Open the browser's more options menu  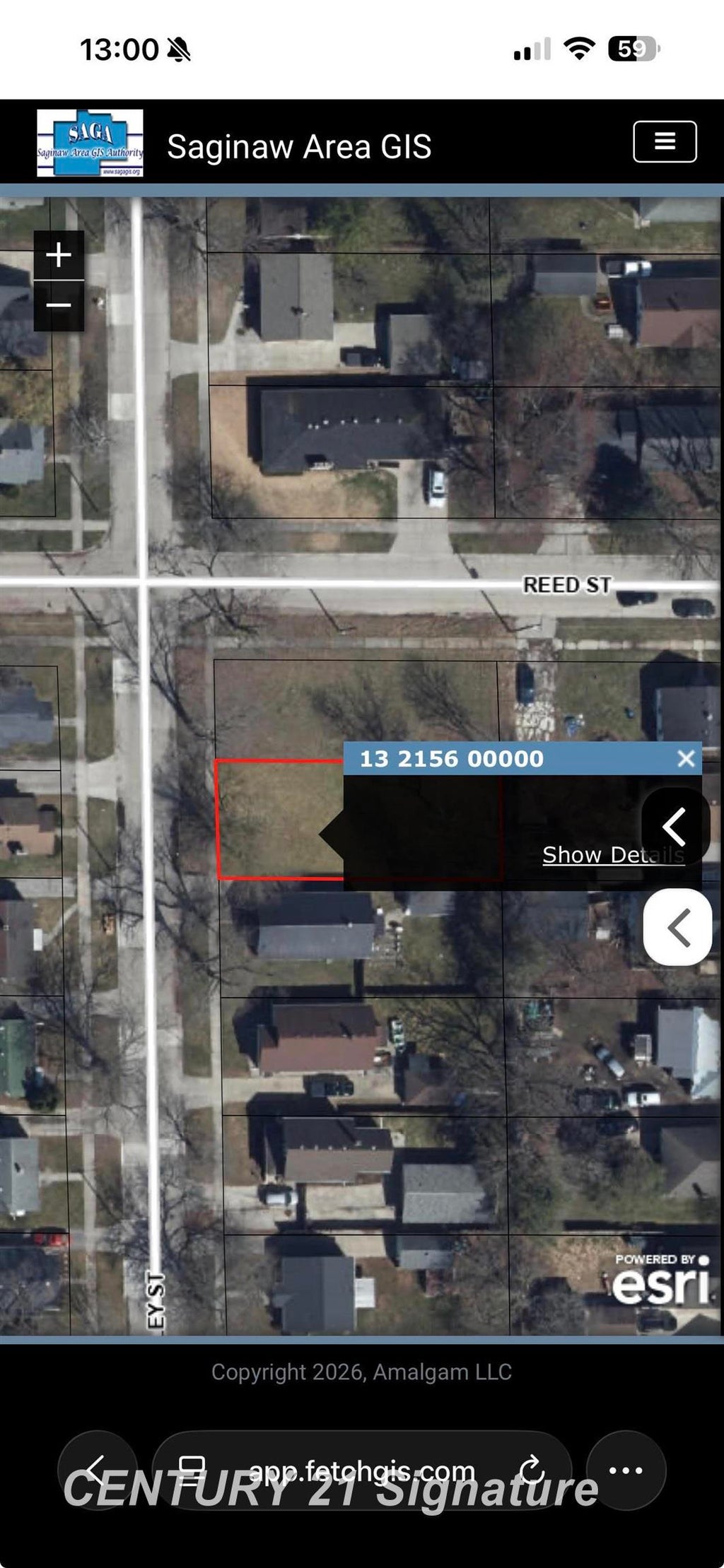point(626,1470)
